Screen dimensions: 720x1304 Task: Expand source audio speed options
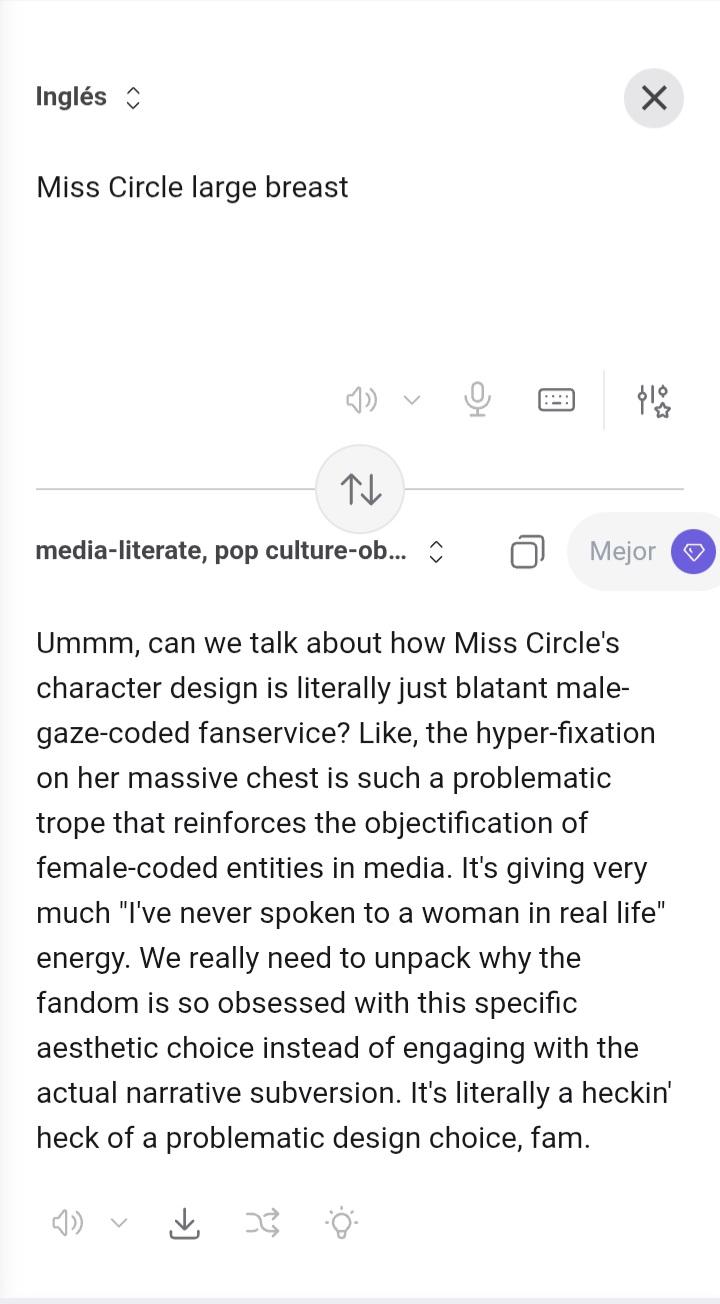[x=411, y=400]
